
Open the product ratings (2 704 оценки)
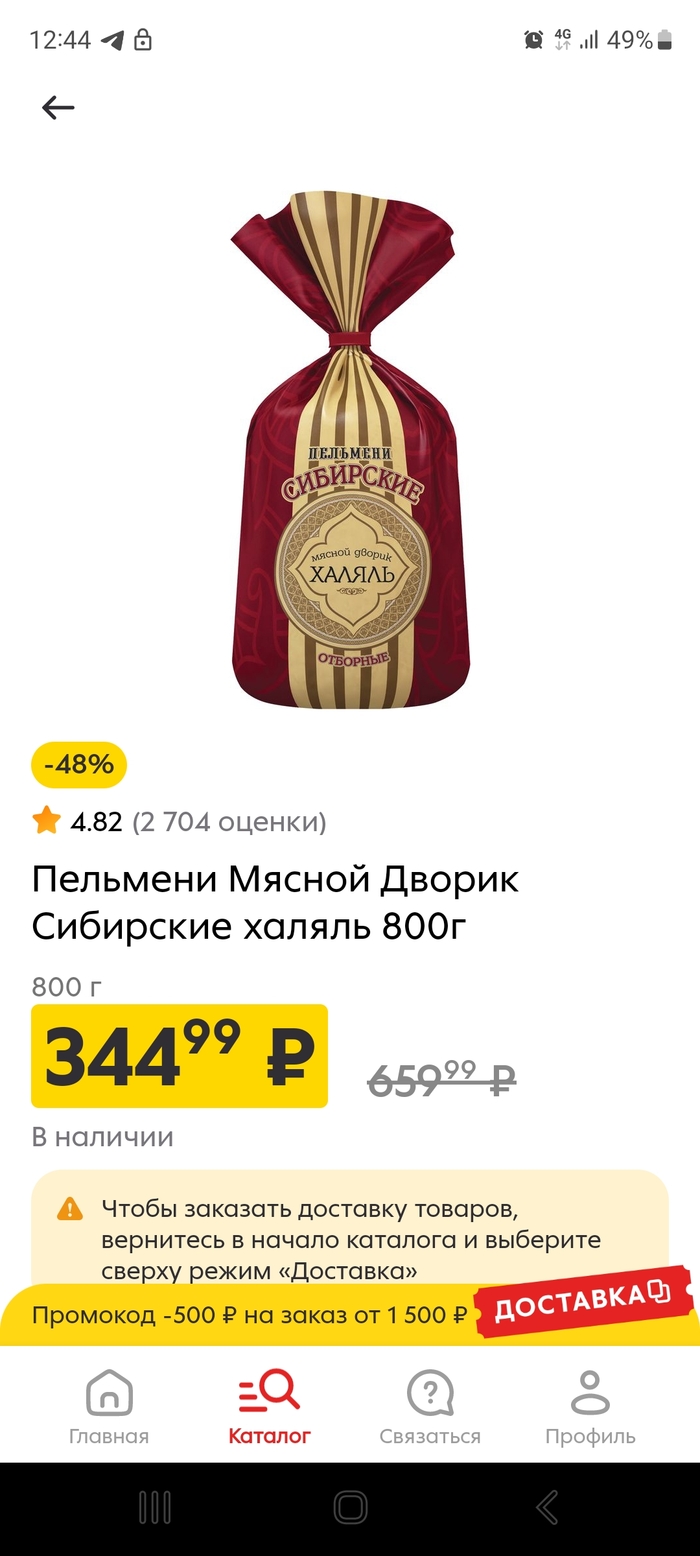(x=229, y=822)
